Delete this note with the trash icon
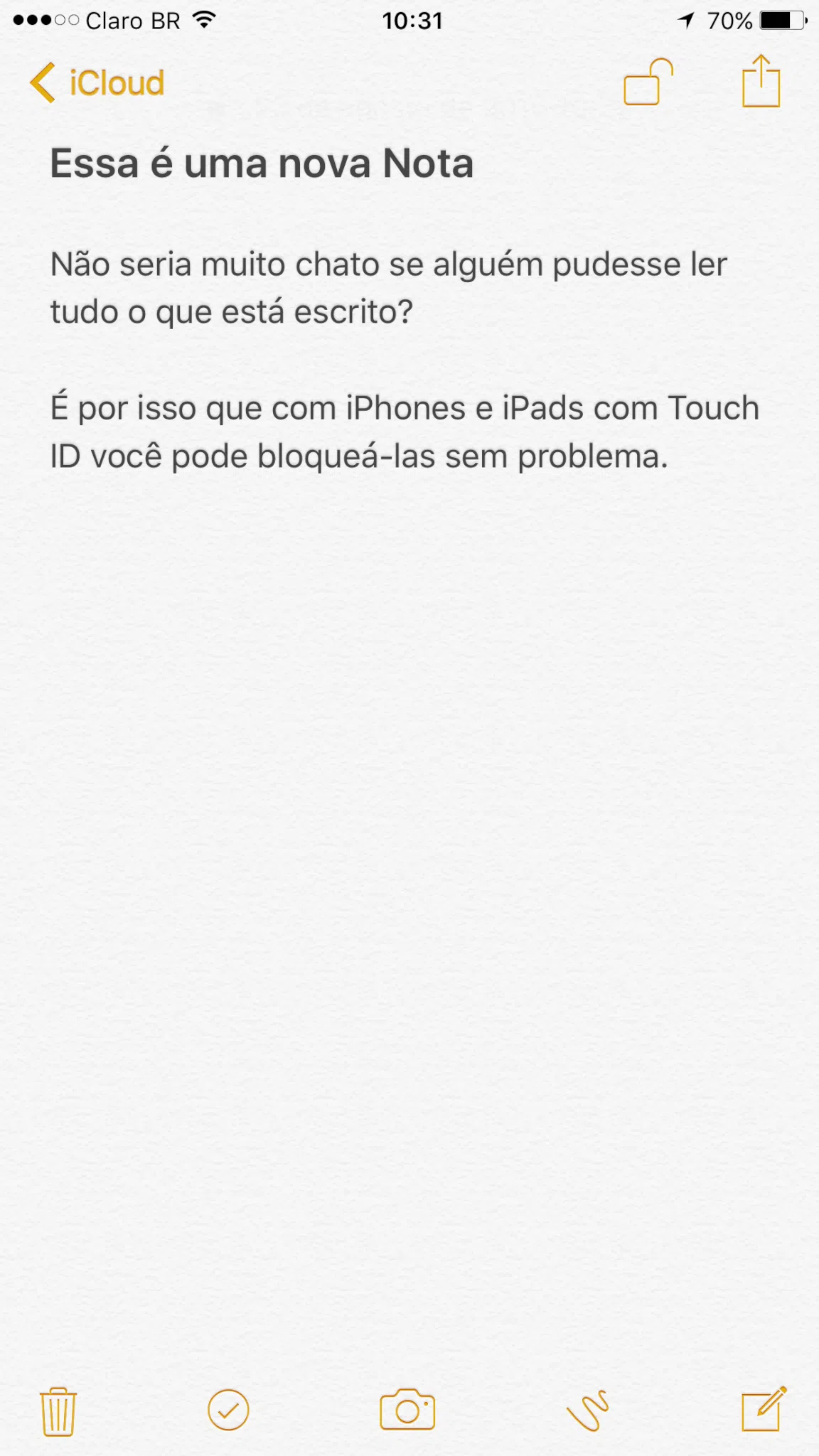The image size is (819, 1456). pos(58,1412)
